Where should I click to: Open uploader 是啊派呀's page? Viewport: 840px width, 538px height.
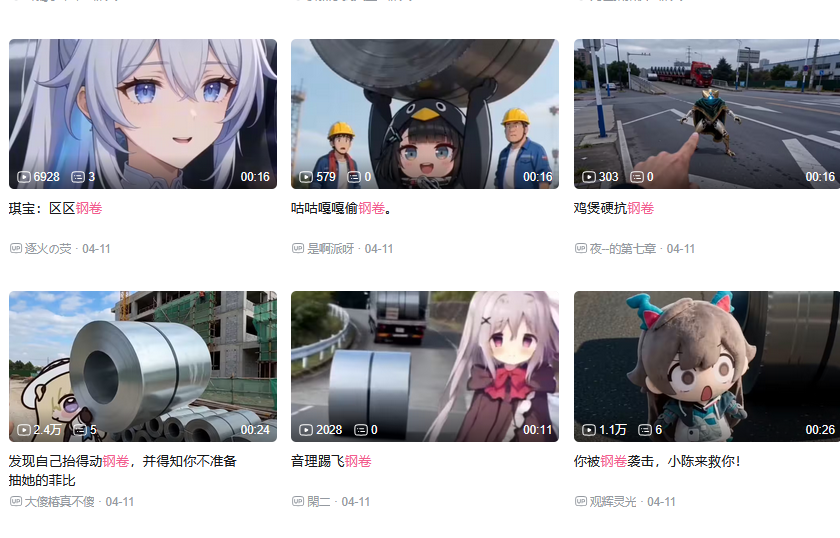[x=330, y=248]
